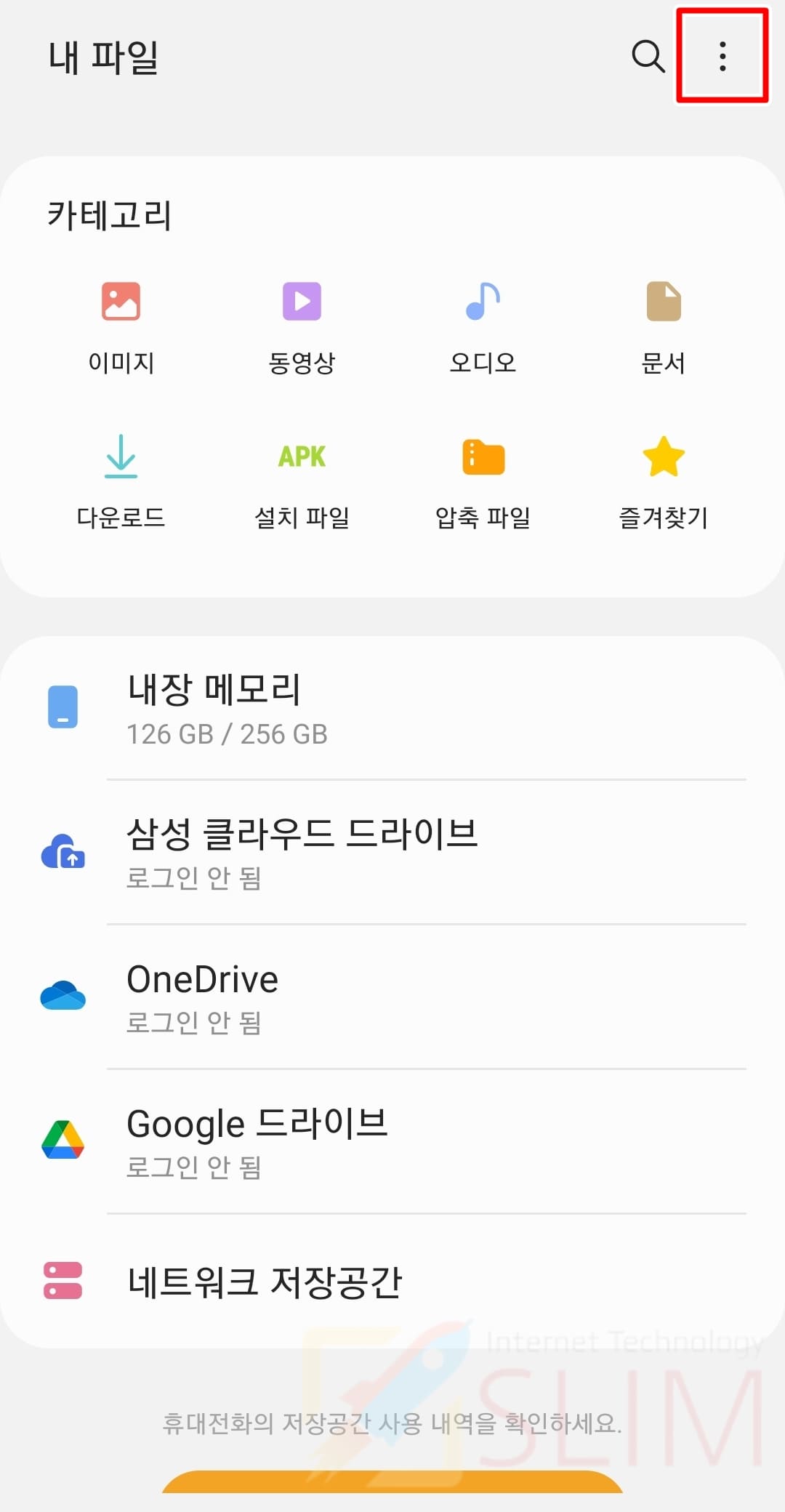The image size is (785, 1512).
Task: Open 네트워크 저장공간
Action: pyautogui.click(x=392, y=1281)
